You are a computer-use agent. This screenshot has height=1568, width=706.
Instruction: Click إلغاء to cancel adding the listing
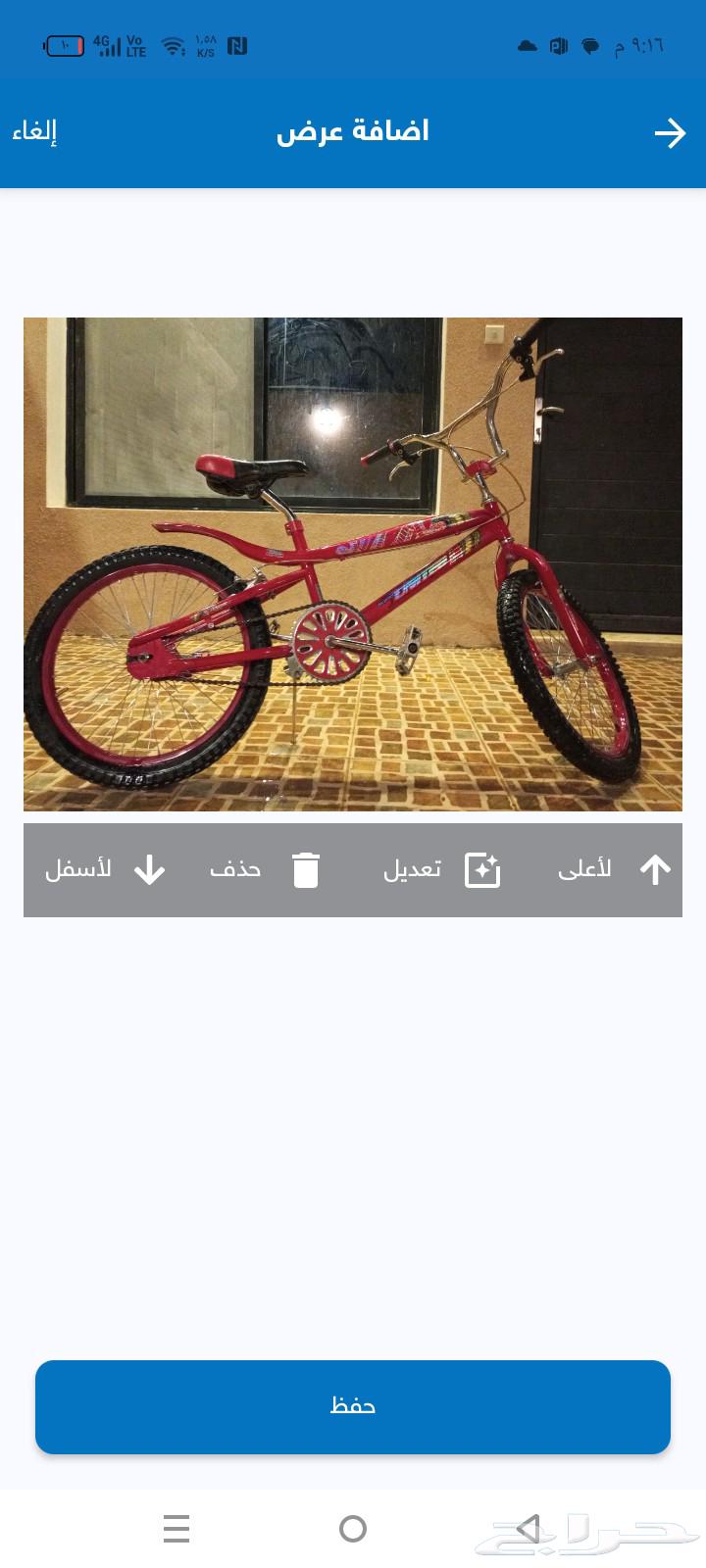[x=35, y=132]
